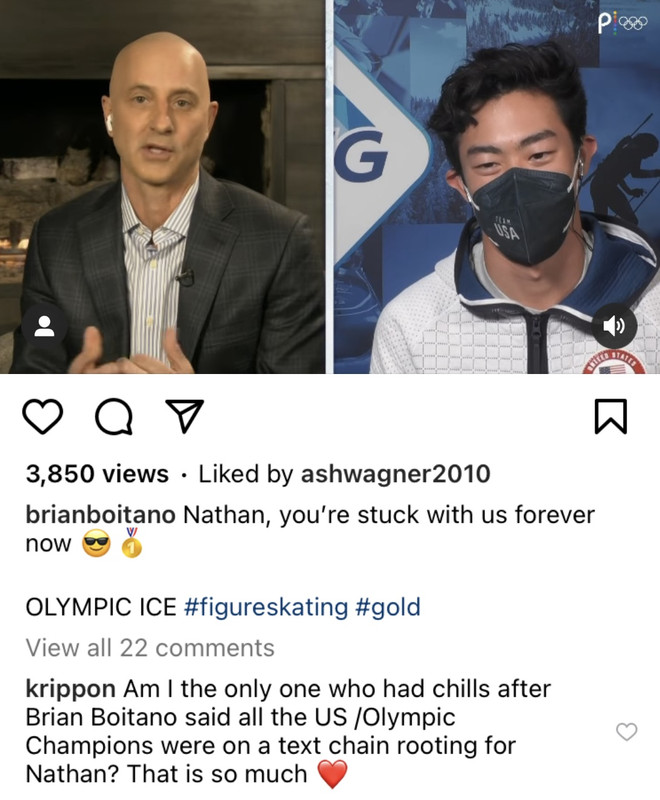Image resolution: width=660 pixels, height=800 pixels.
Task: Show tagged people in the video
Action: [x=44, y=326]
